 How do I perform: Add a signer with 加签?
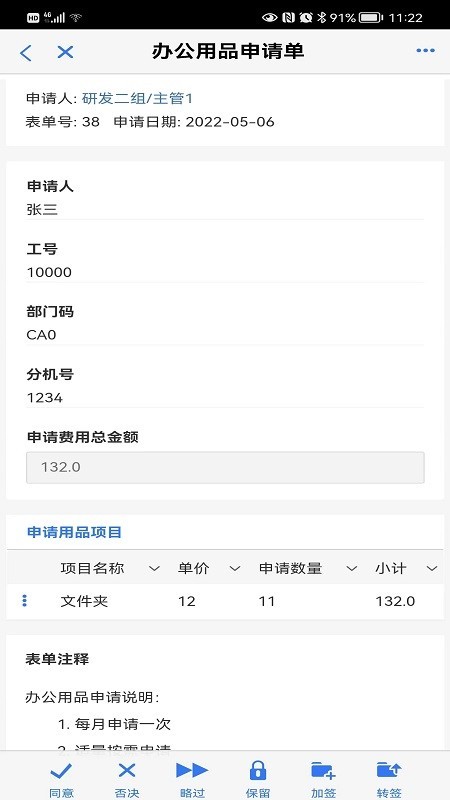point(323,779)
